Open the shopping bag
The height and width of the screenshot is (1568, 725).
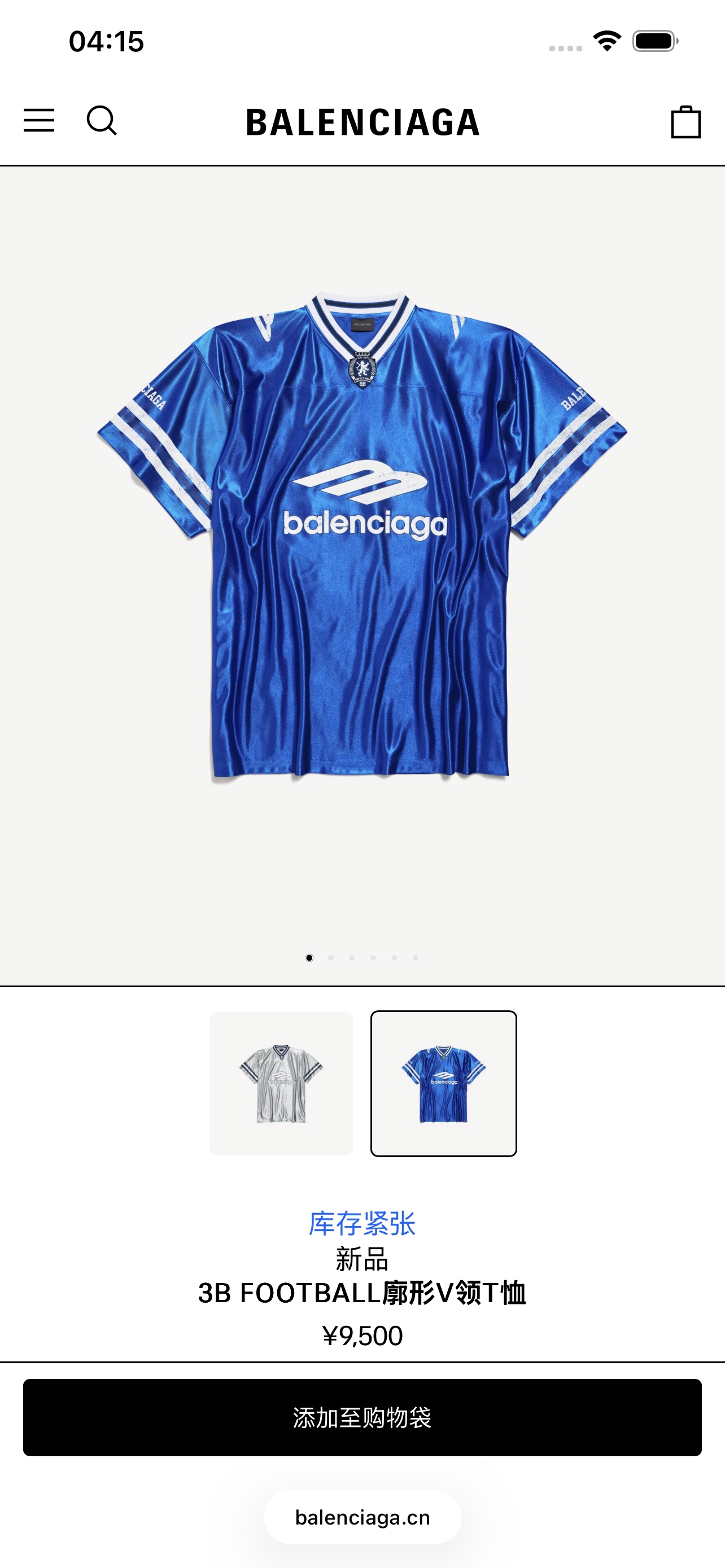pos(685,122)
